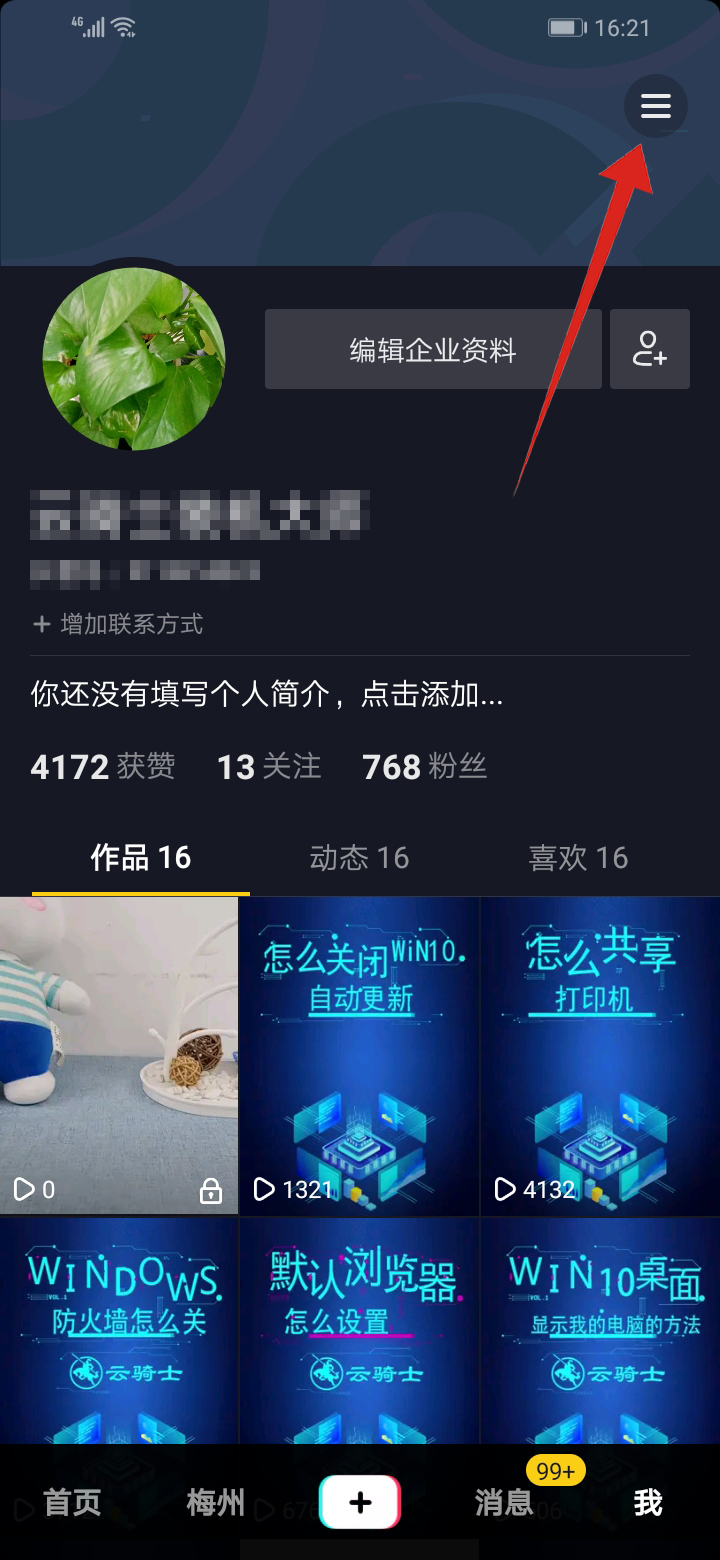Image resolution: width=720 pixels, height=1560 pixels.
Task: Tap the 99+ messages notification badge
Action: pyautogui.click(x=555, y=1470)
